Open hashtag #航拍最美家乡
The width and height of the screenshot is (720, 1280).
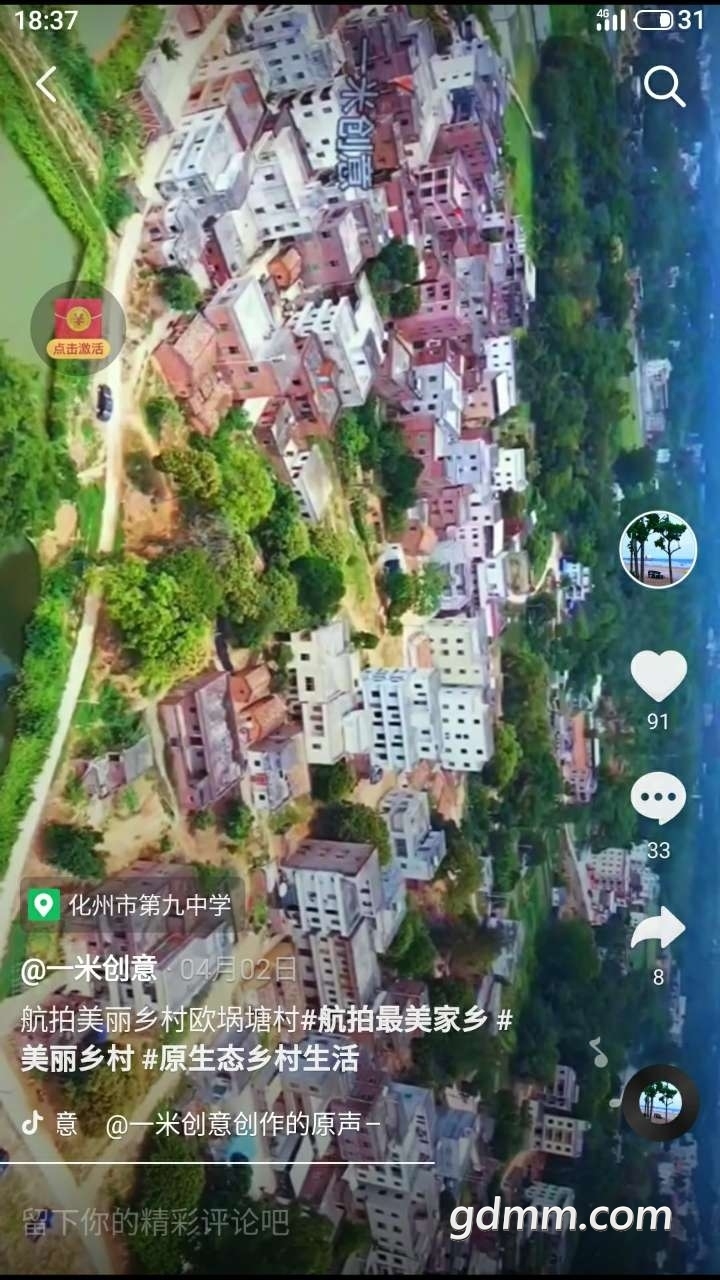[x=394, y=1020]
